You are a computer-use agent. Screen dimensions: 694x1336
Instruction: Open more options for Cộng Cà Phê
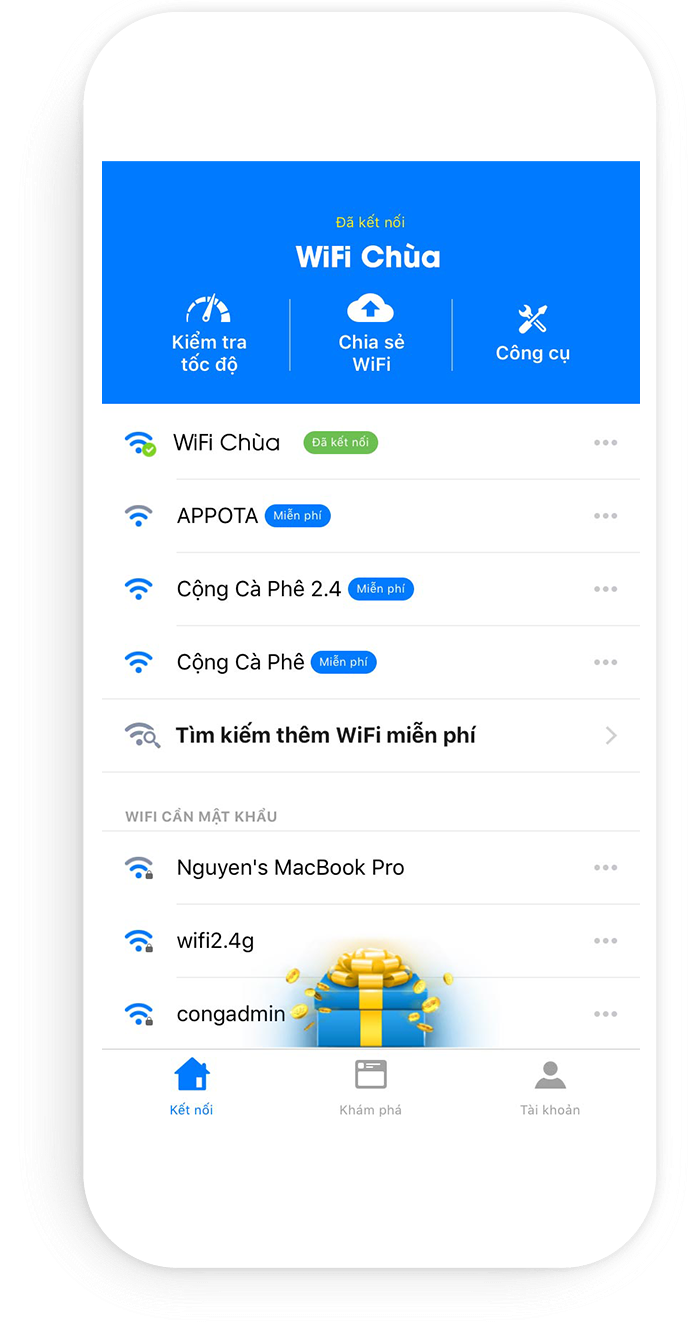coord(605,662)
